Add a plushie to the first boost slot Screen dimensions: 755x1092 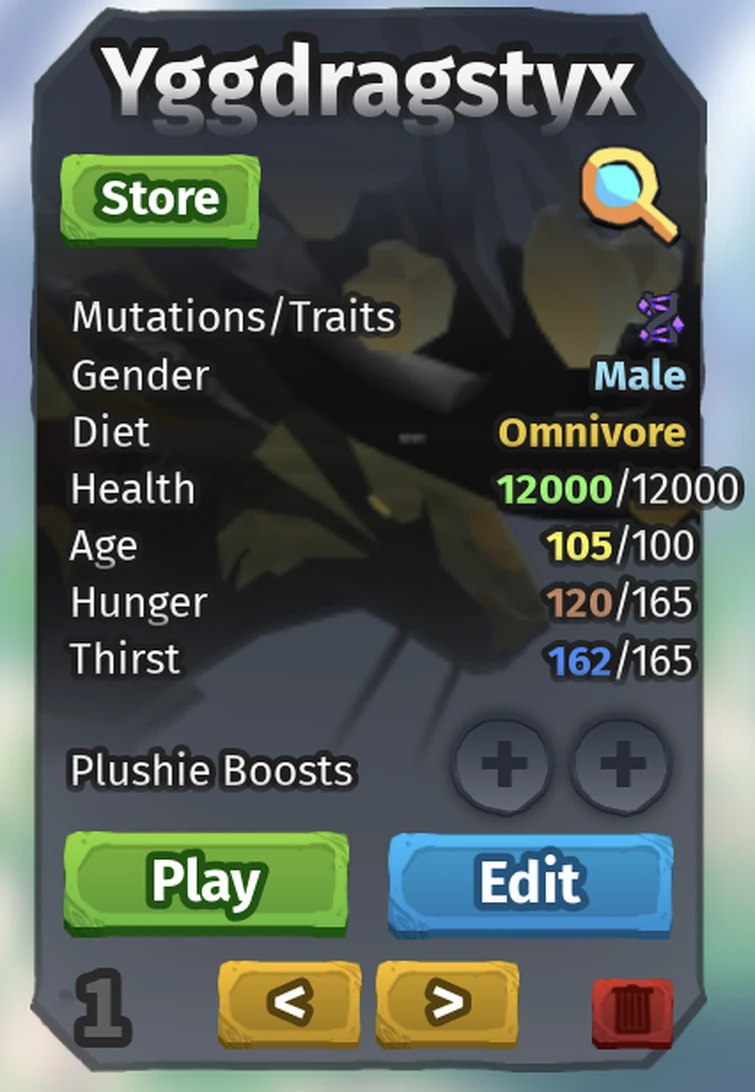click(502, 766)
